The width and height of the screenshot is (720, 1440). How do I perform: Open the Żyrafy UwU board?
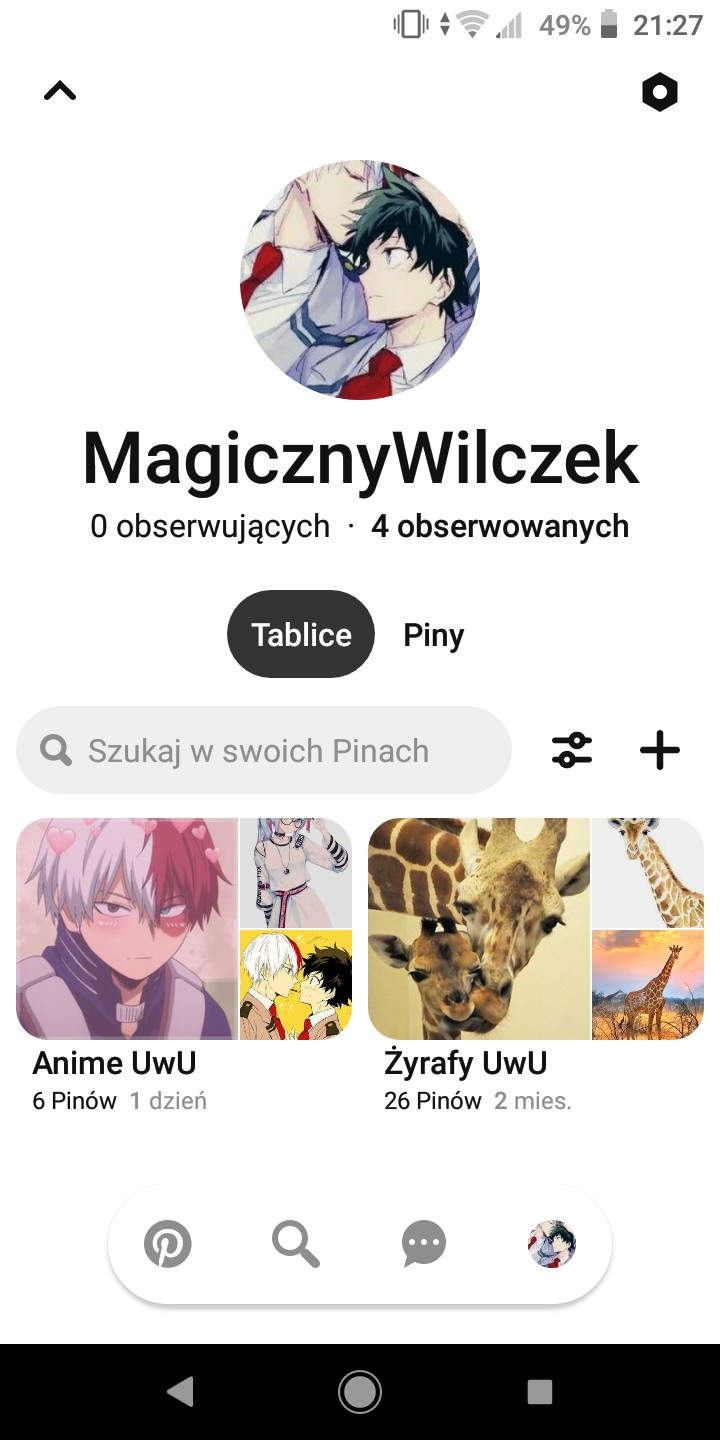click(536, 930)
